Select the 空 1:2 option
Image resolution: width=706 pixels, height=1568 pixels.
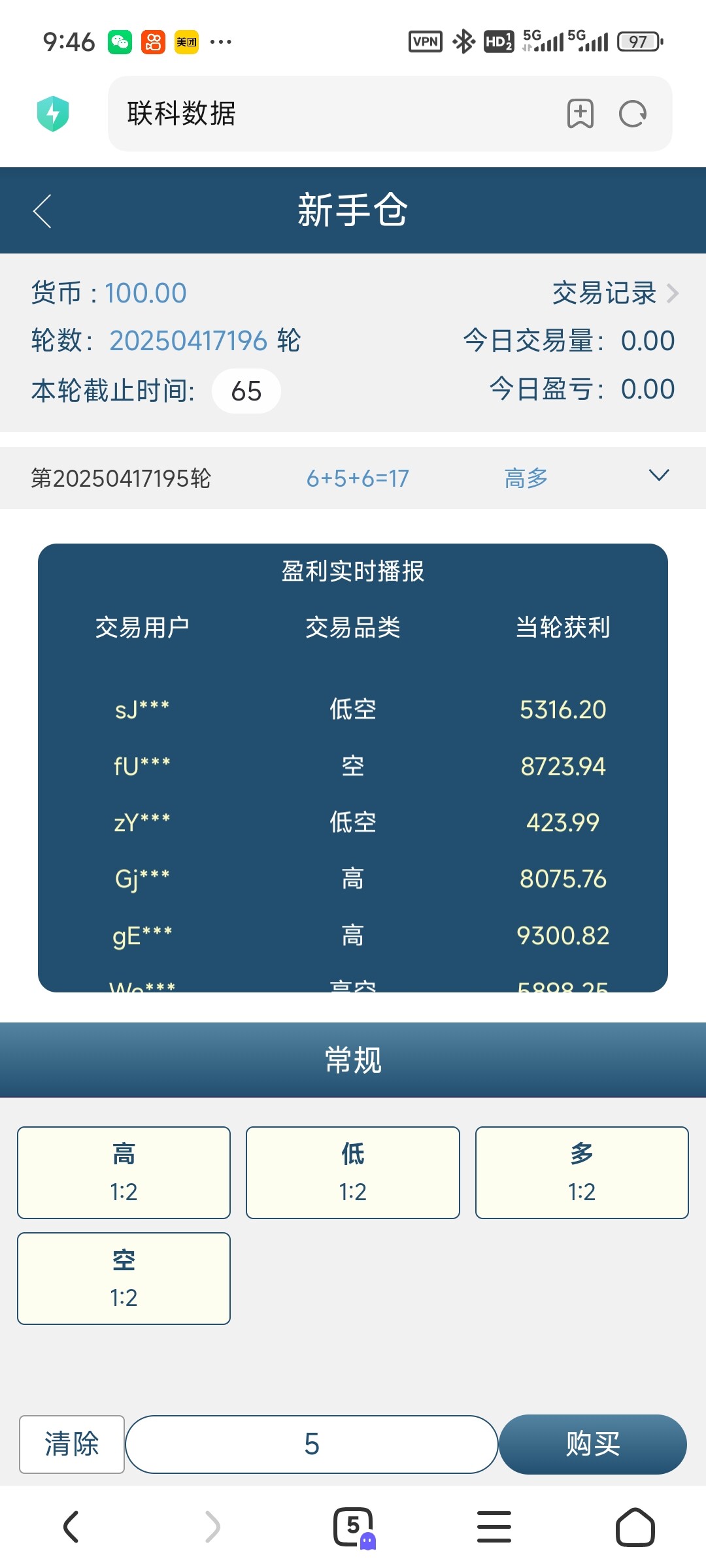click(x=124, y=1278)
